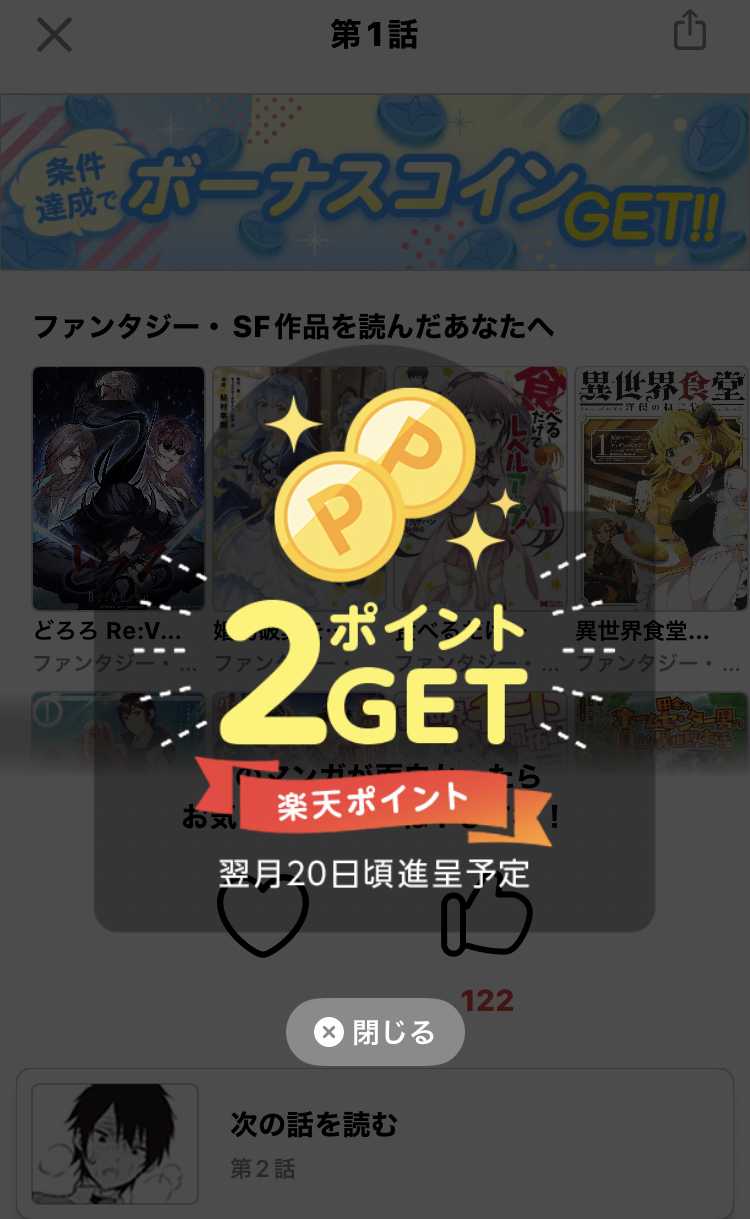750x1219 pixels.
Task: Close the 第1話 viewer
Action: [54, 35]
